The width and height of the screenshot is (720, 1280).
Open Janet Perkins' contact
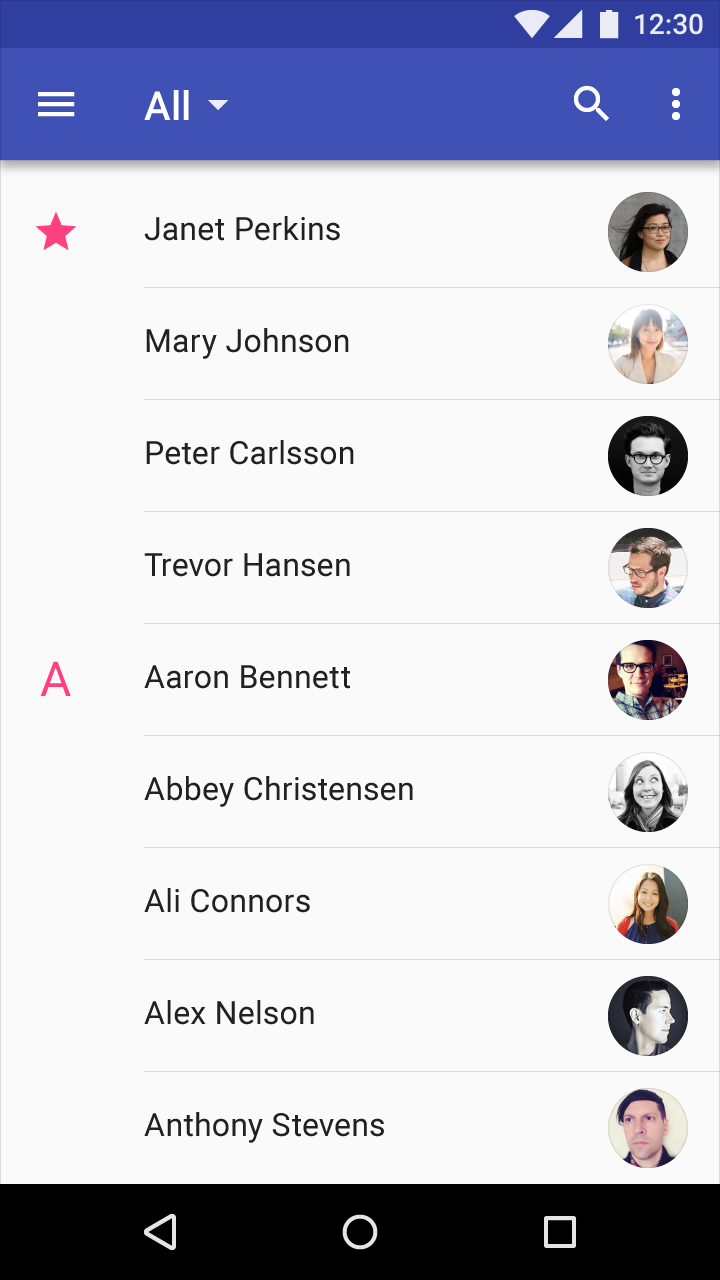coord(360,232)
